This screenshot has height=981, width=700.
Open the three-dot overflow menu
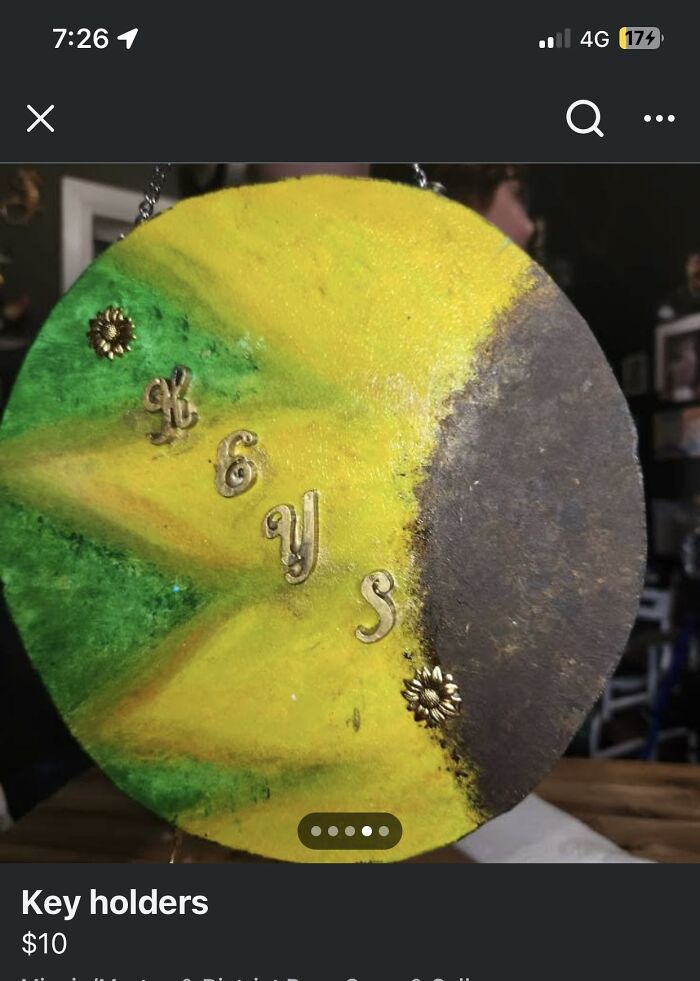[659, 119]
